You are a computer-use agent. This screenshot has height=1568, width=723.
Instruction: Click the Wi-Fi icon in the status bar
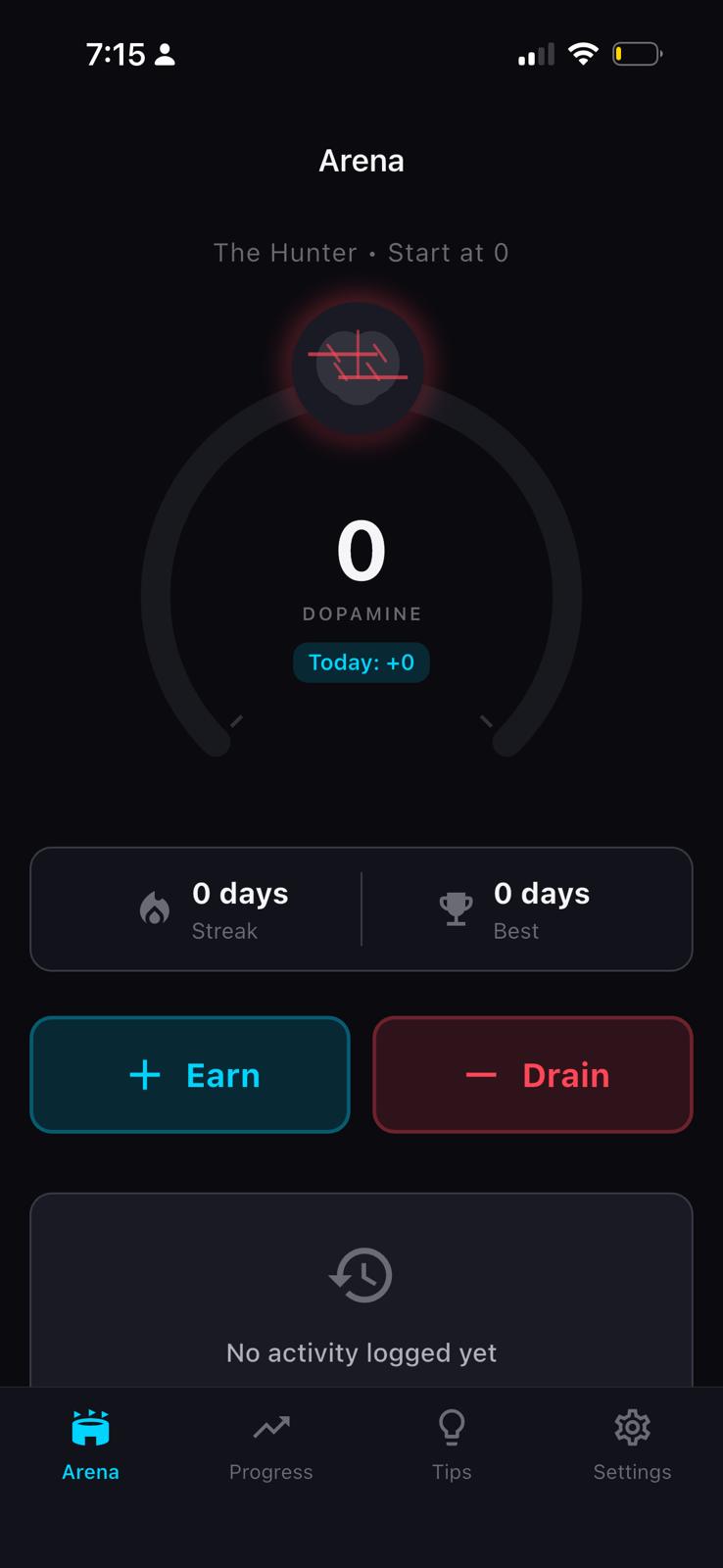point(583,54)
